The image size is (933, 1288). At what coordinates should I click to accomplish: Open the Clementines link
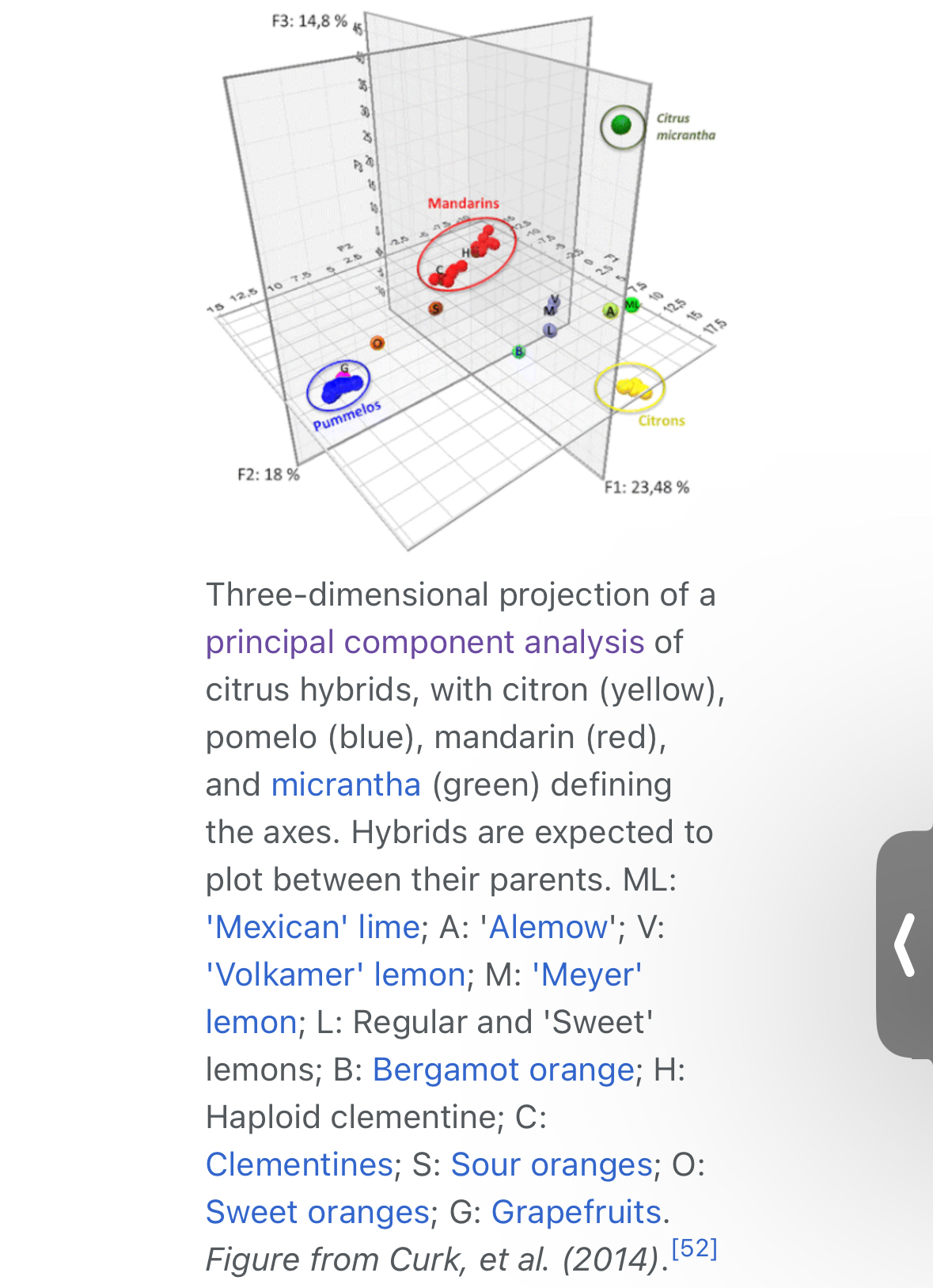pos(299,1165)
